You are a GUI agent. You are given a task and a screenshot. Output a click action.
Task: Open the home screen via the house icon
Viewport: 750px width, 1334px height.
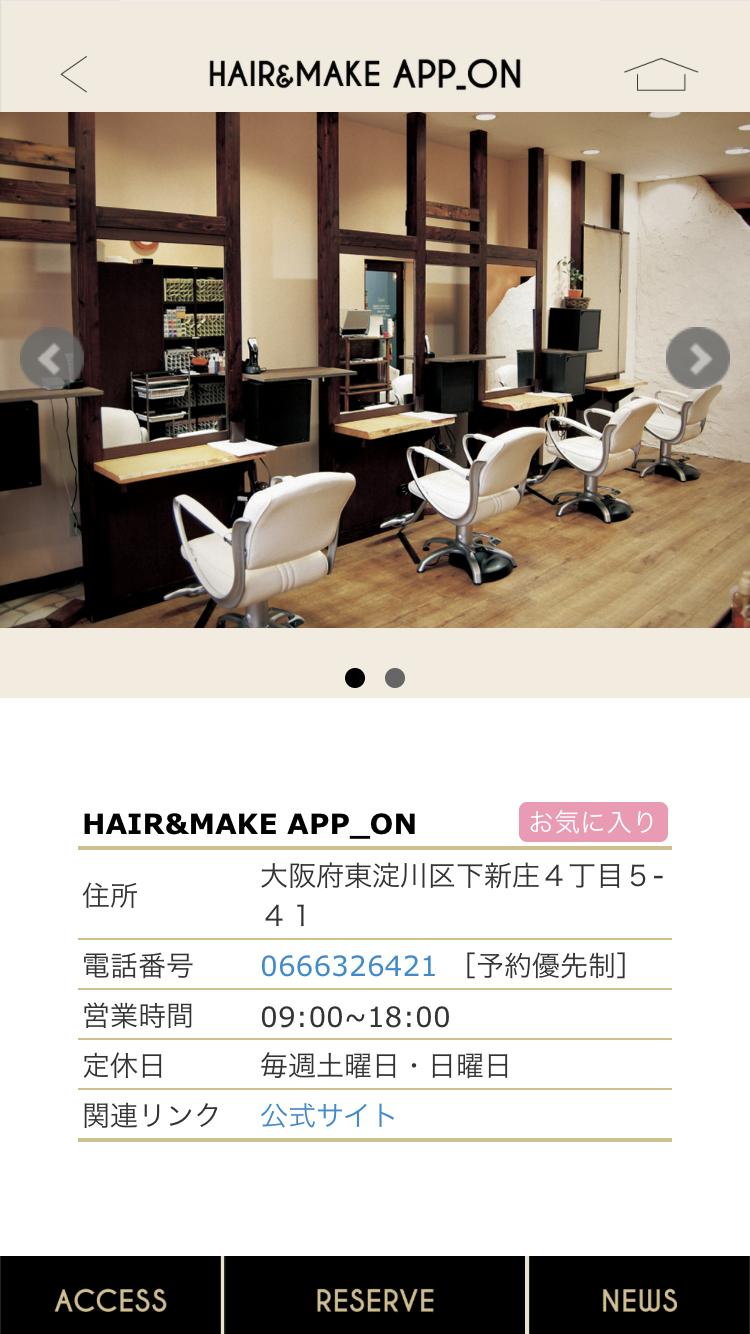point(660,74)
